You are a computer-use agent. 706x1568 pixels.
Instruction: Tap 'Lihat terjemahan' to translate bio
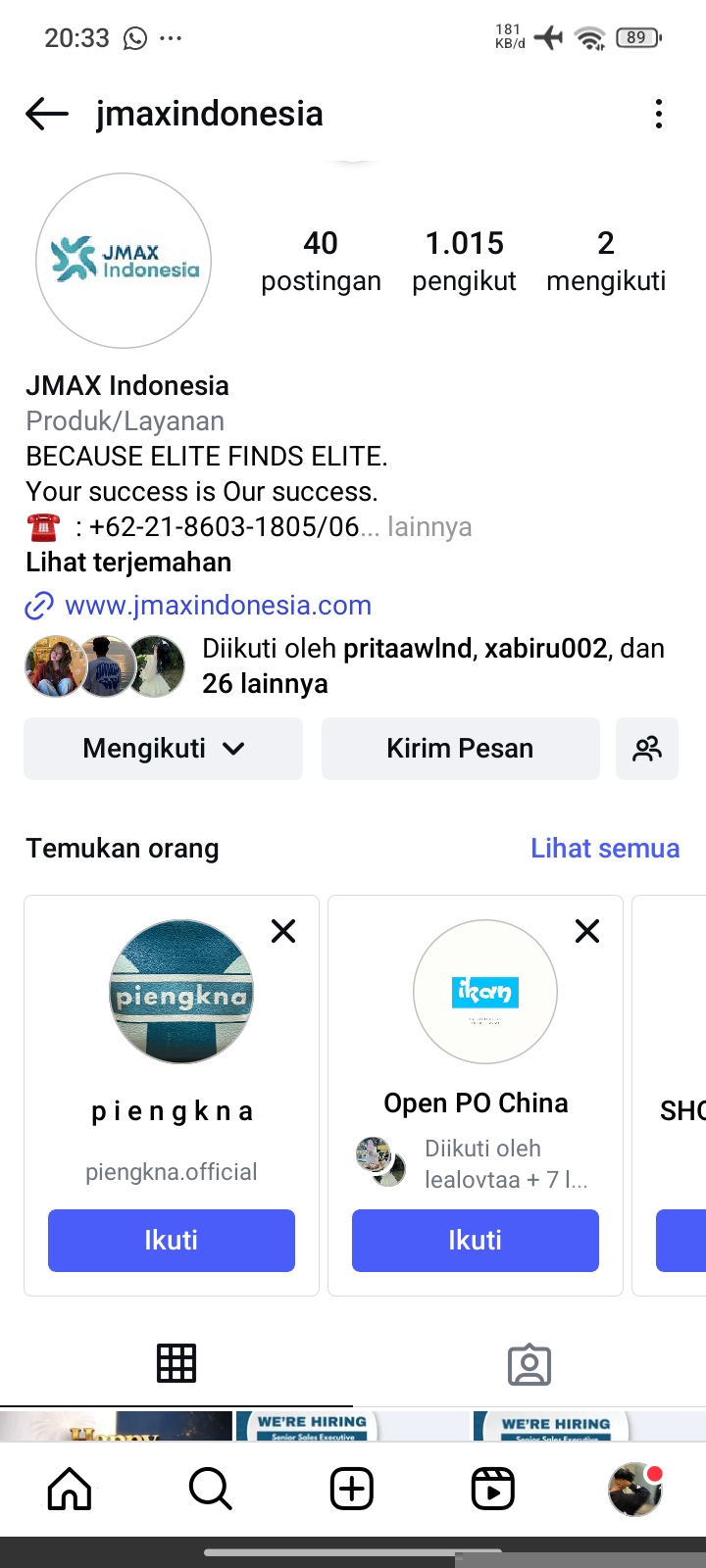point(128,563)
